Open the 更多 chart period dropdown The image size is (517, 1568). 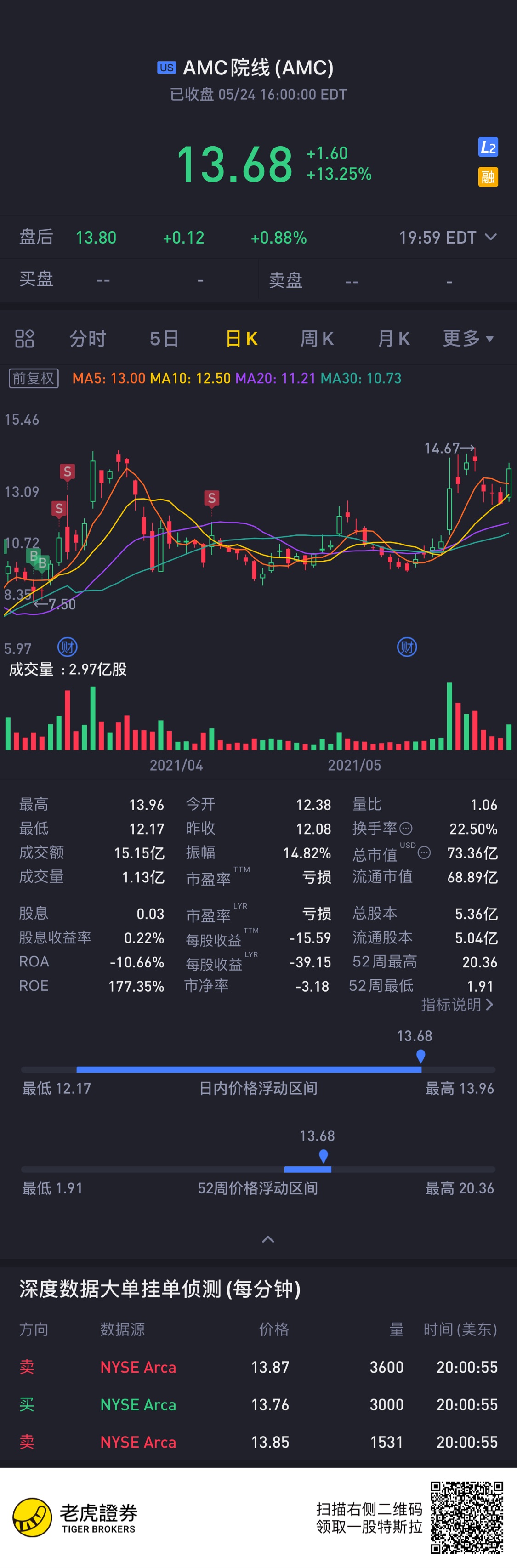click(468, 338)
